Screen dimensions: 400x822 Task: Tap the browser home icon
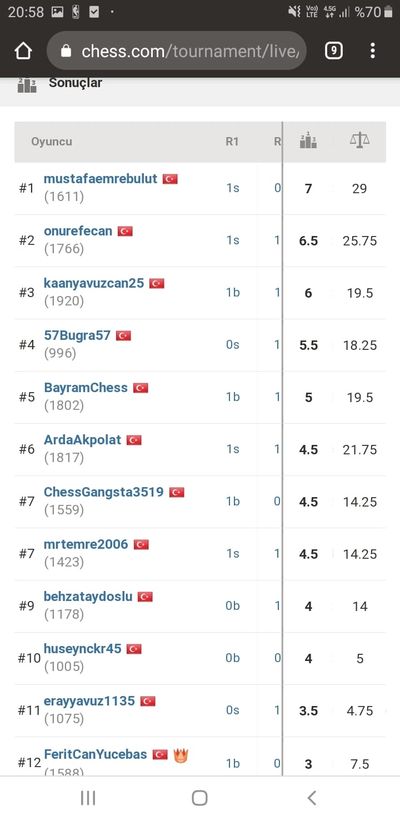(23, 51)
